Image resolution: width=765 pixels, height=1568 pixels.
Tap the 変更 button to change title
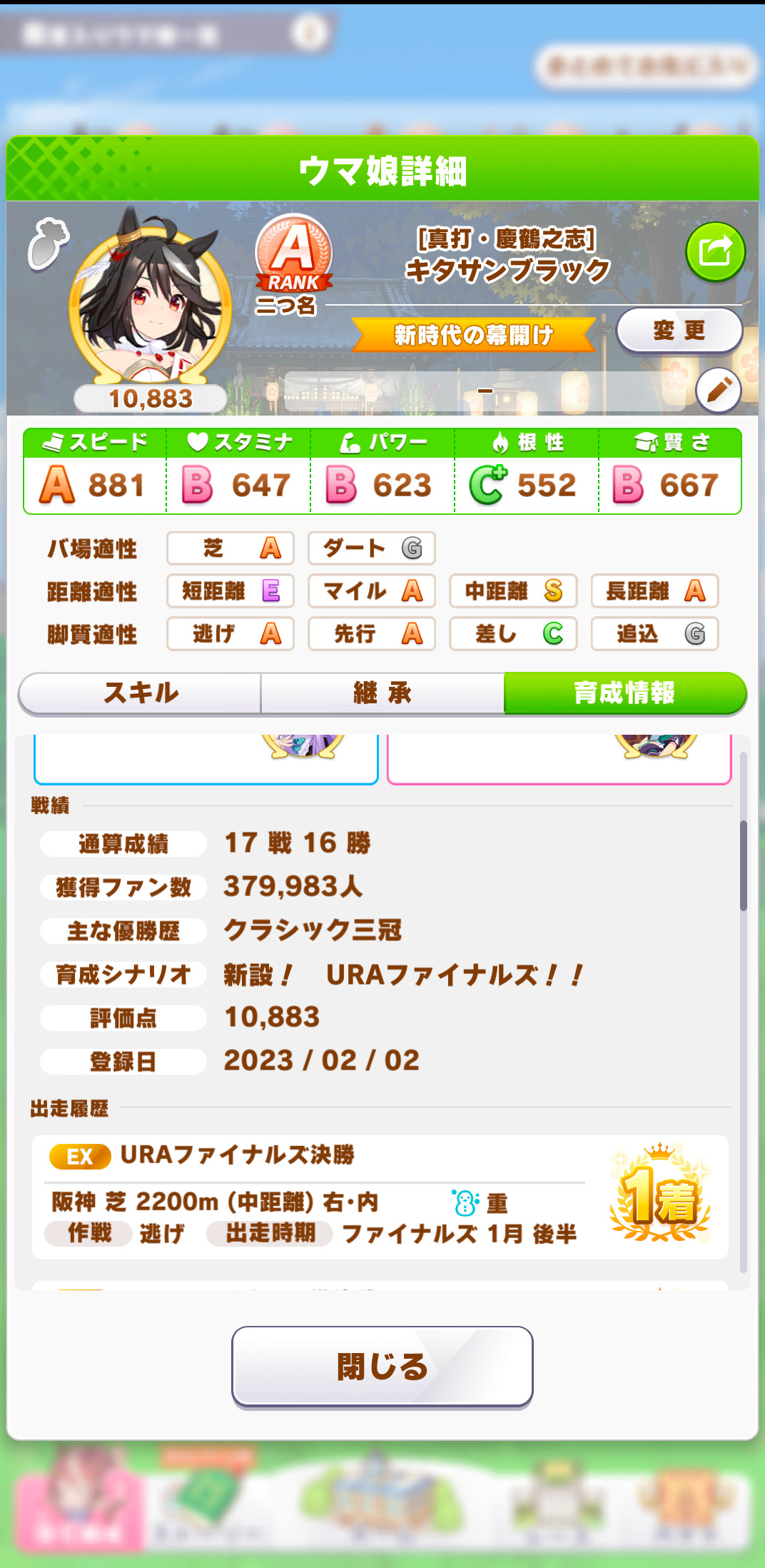coord(679,331)
